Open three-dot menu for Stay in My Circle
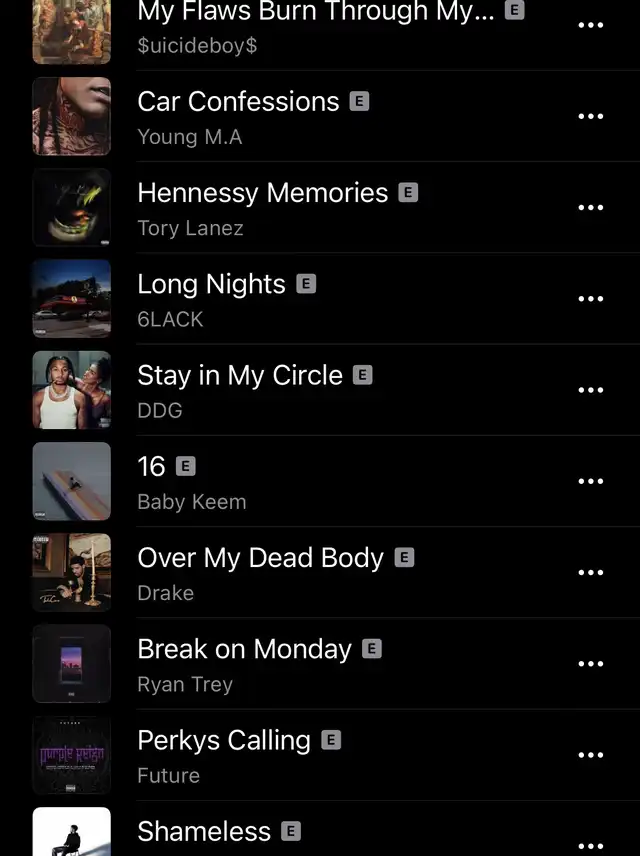 click(591, 390)
